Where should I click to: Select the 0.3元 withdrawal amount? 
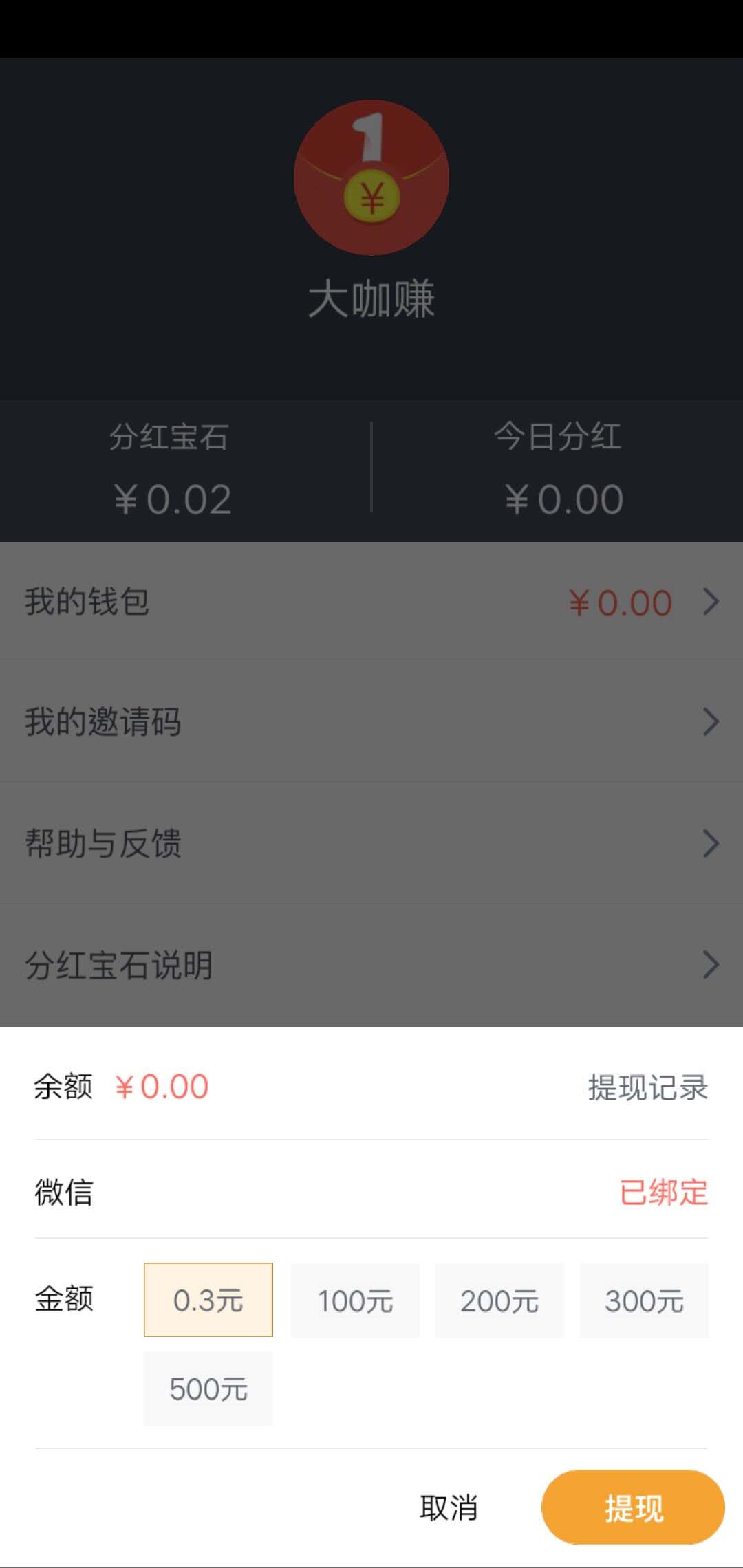(x=208, y=1301)
